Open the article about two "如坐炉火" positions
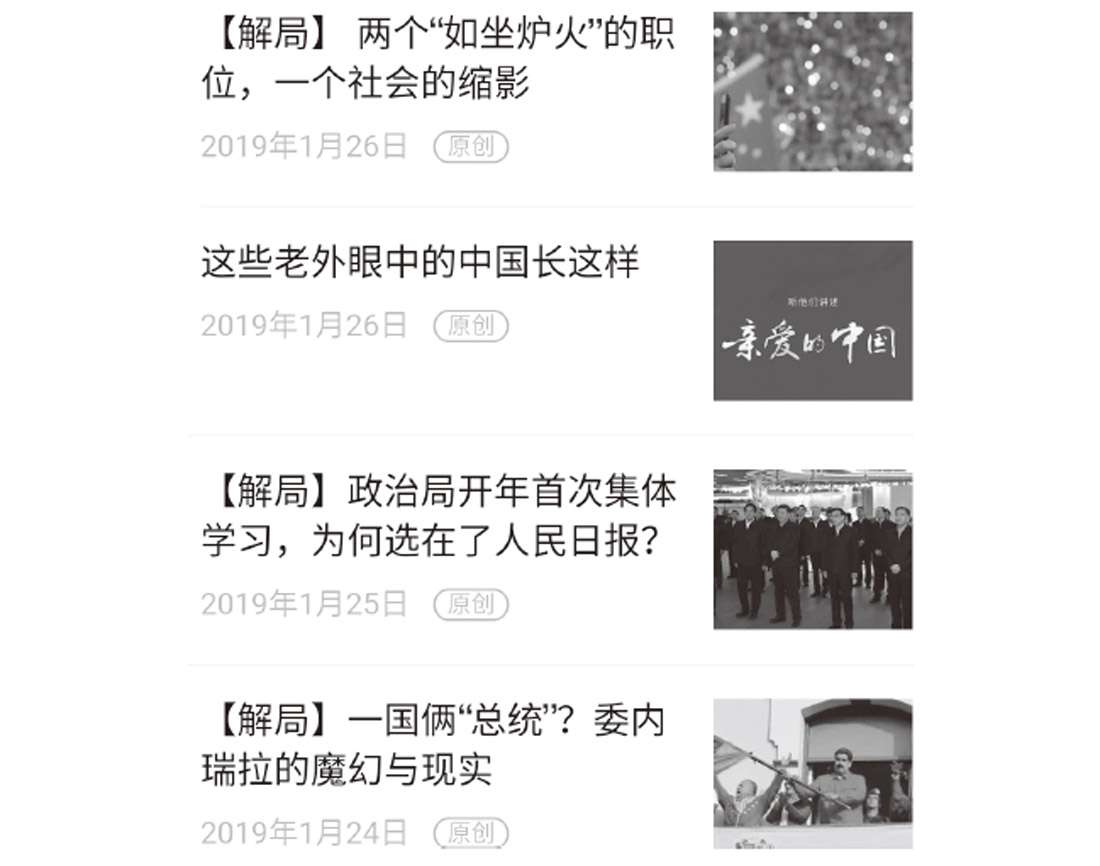 point(440,59)
